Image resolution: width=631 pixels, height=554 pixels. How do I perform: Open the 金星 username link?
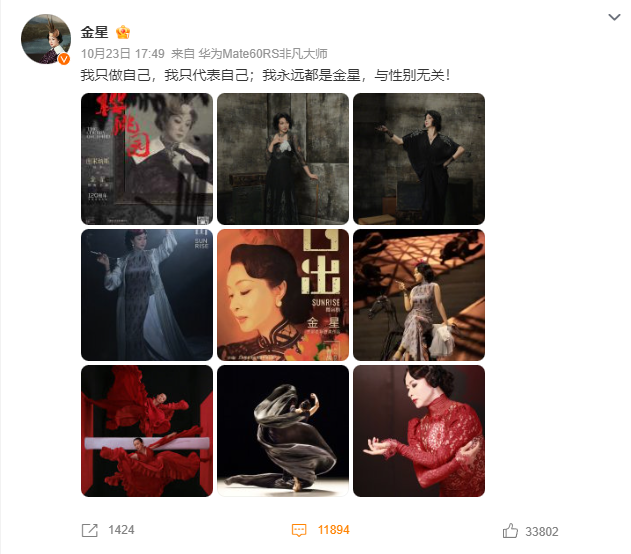click(94, 32)
